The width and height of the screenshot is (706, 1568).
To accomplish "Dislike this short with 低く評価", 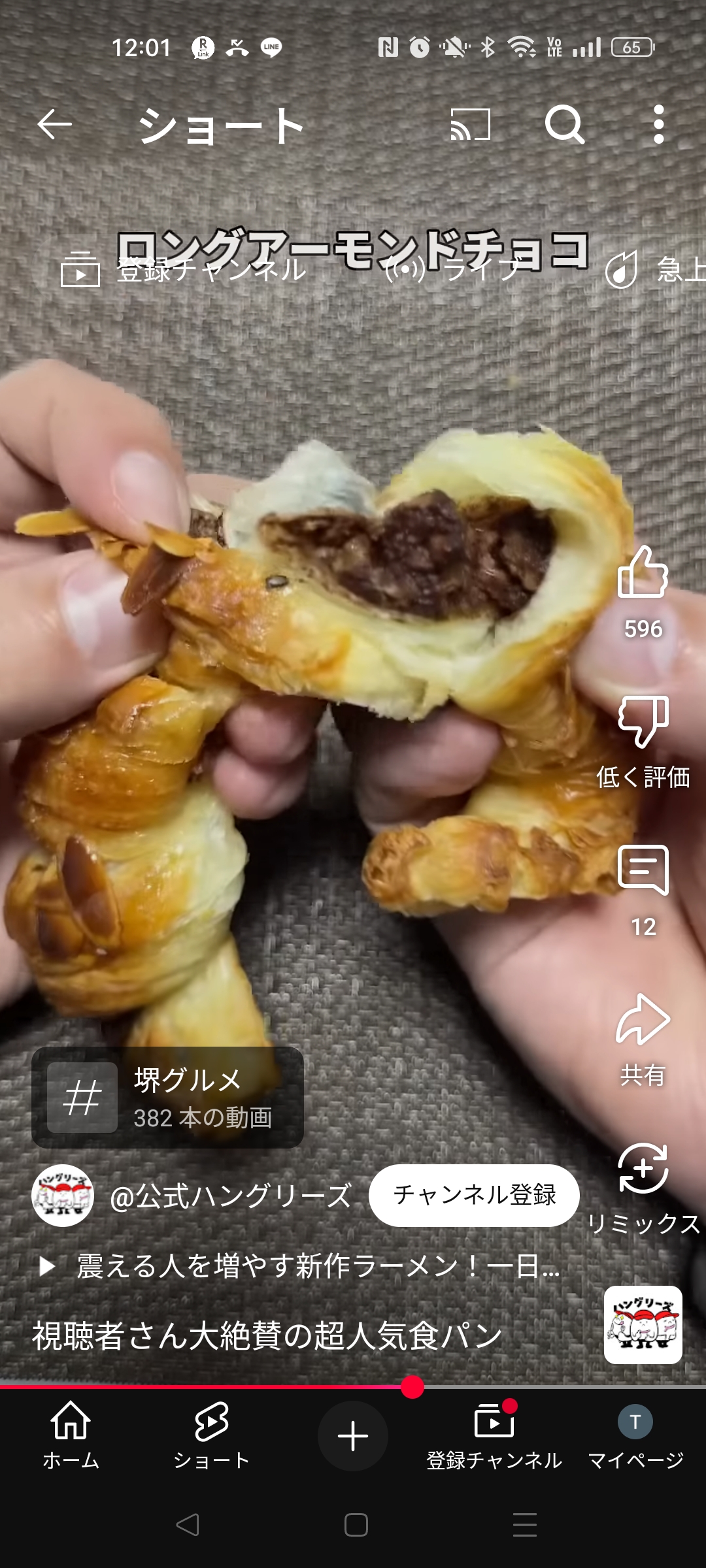I will click(643, 722).
